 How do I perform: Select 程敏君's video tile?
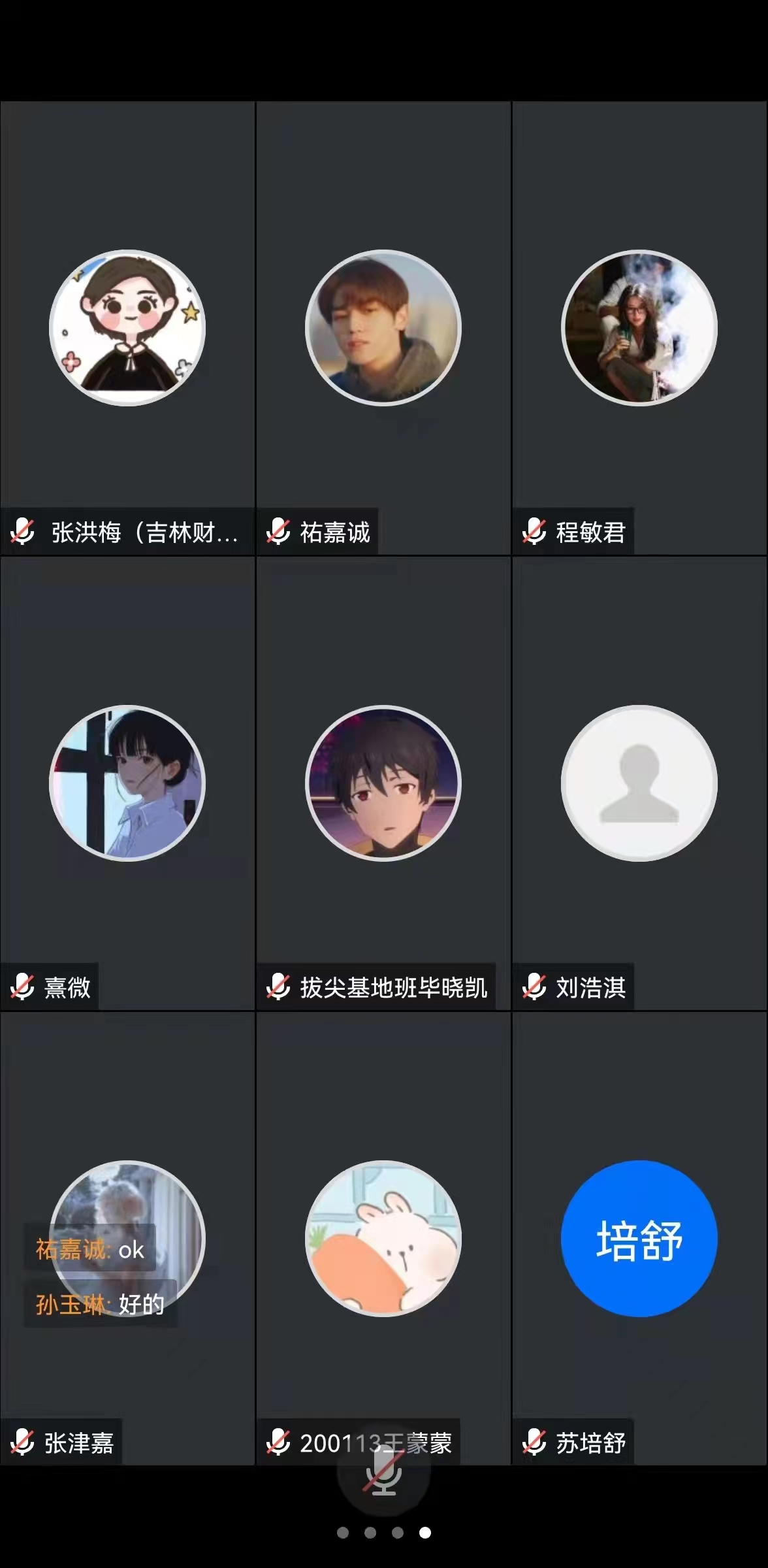click(x=639, y=328)
